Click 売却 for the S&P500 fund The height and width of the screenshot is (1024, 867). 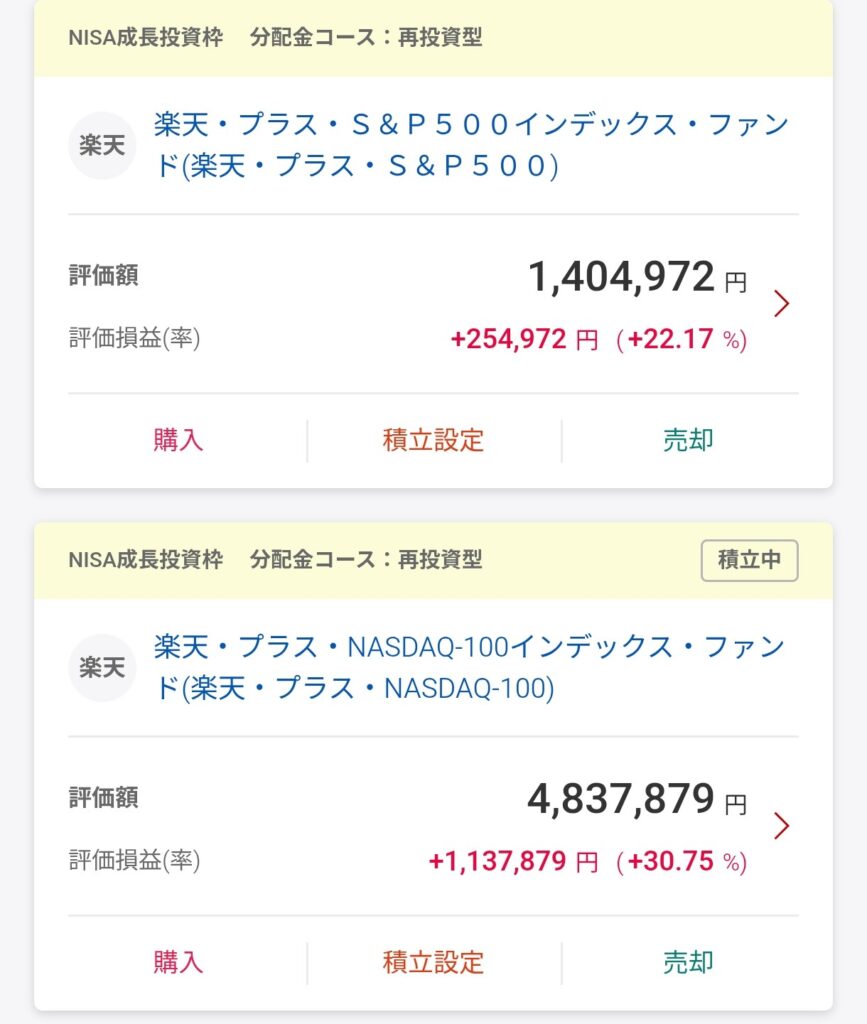[x=688, y=439]
